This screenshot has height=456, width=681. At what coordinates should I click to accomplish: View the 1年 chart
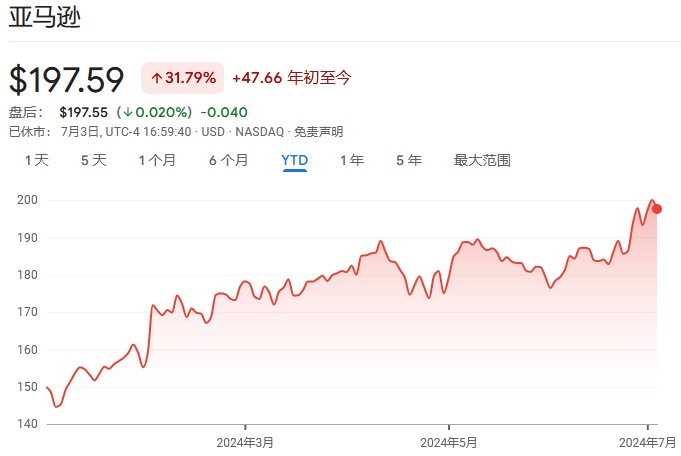tap(352, 160)
